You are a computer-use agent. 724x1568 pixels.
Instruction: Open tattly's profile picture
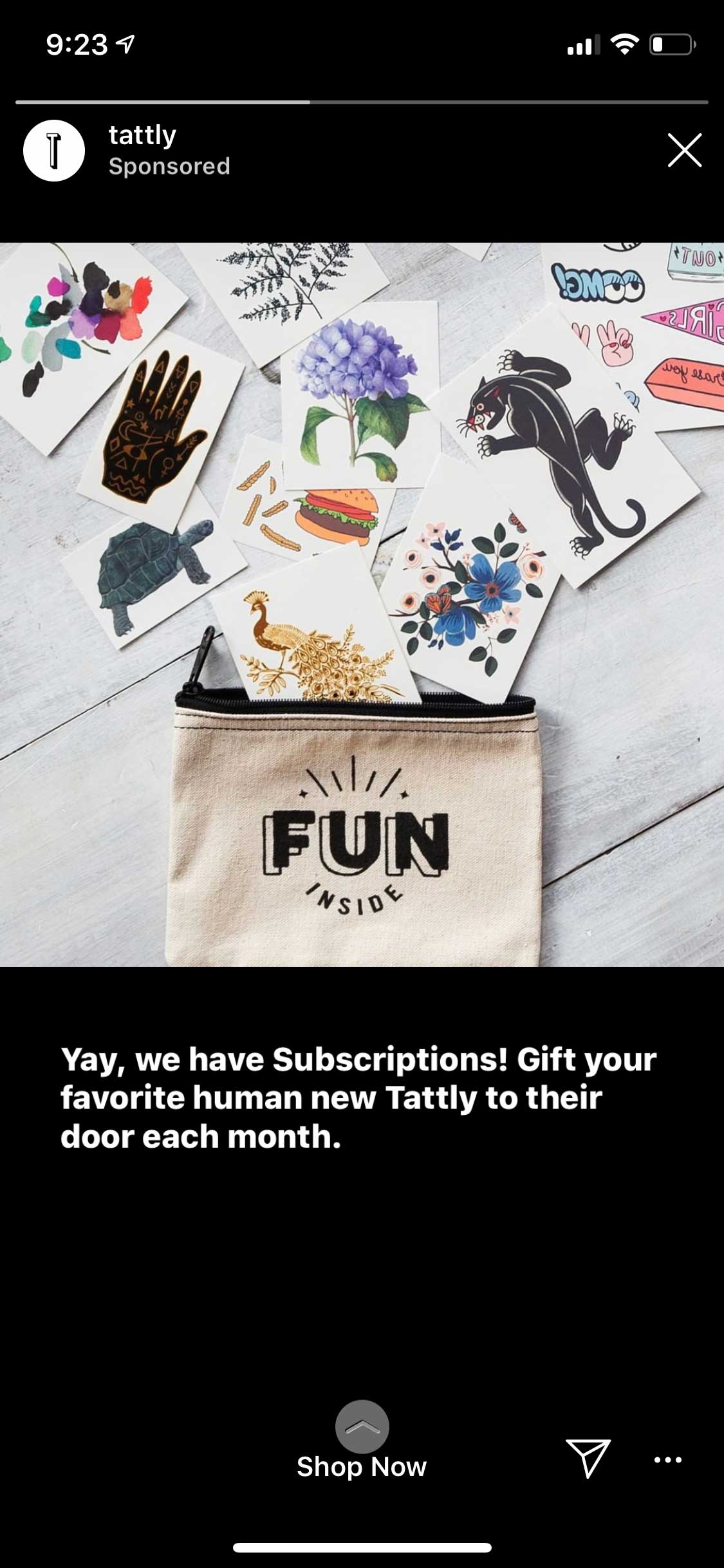click(x=54, y=151)
